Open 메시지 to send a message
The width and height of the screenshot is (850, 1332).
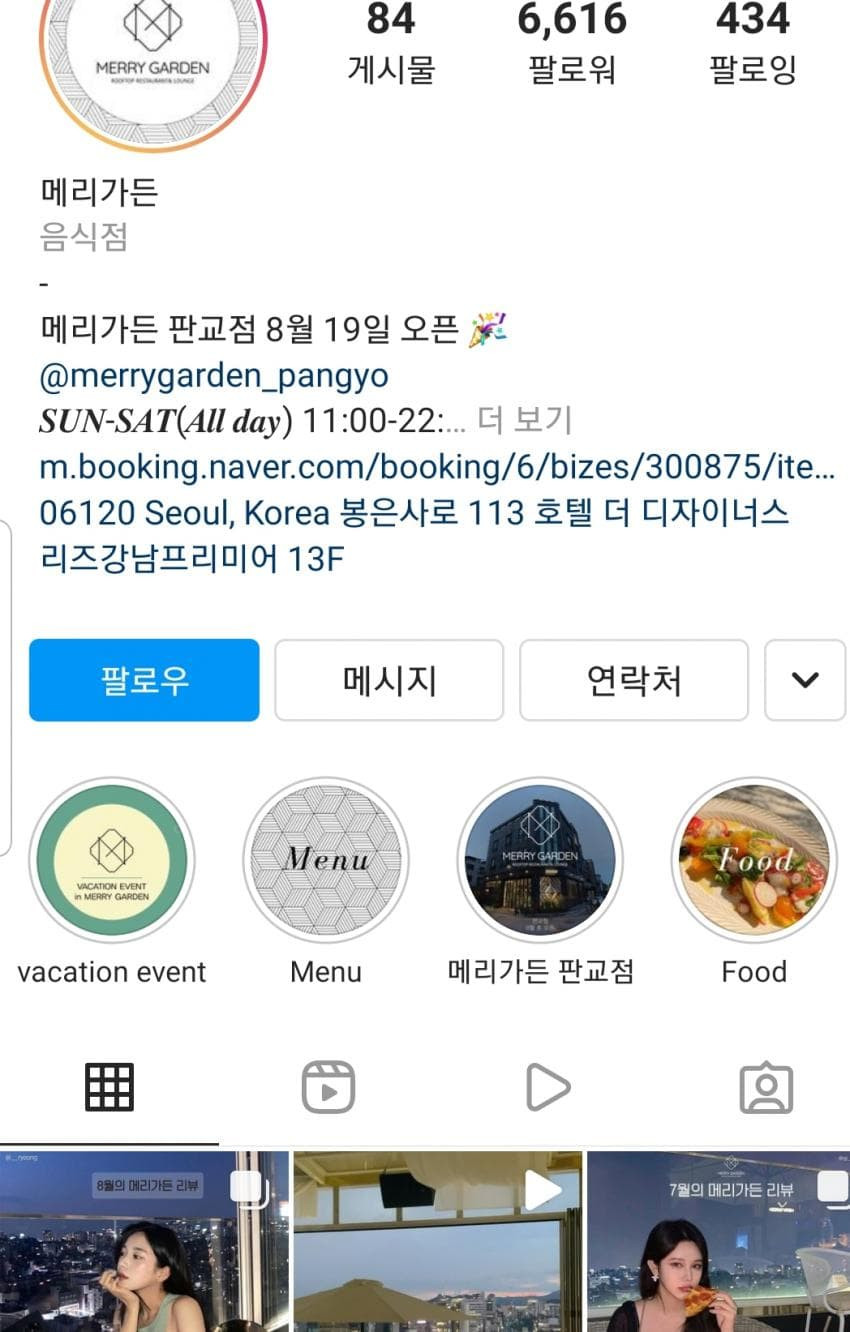pyautogui.click(x=389, y=680)
